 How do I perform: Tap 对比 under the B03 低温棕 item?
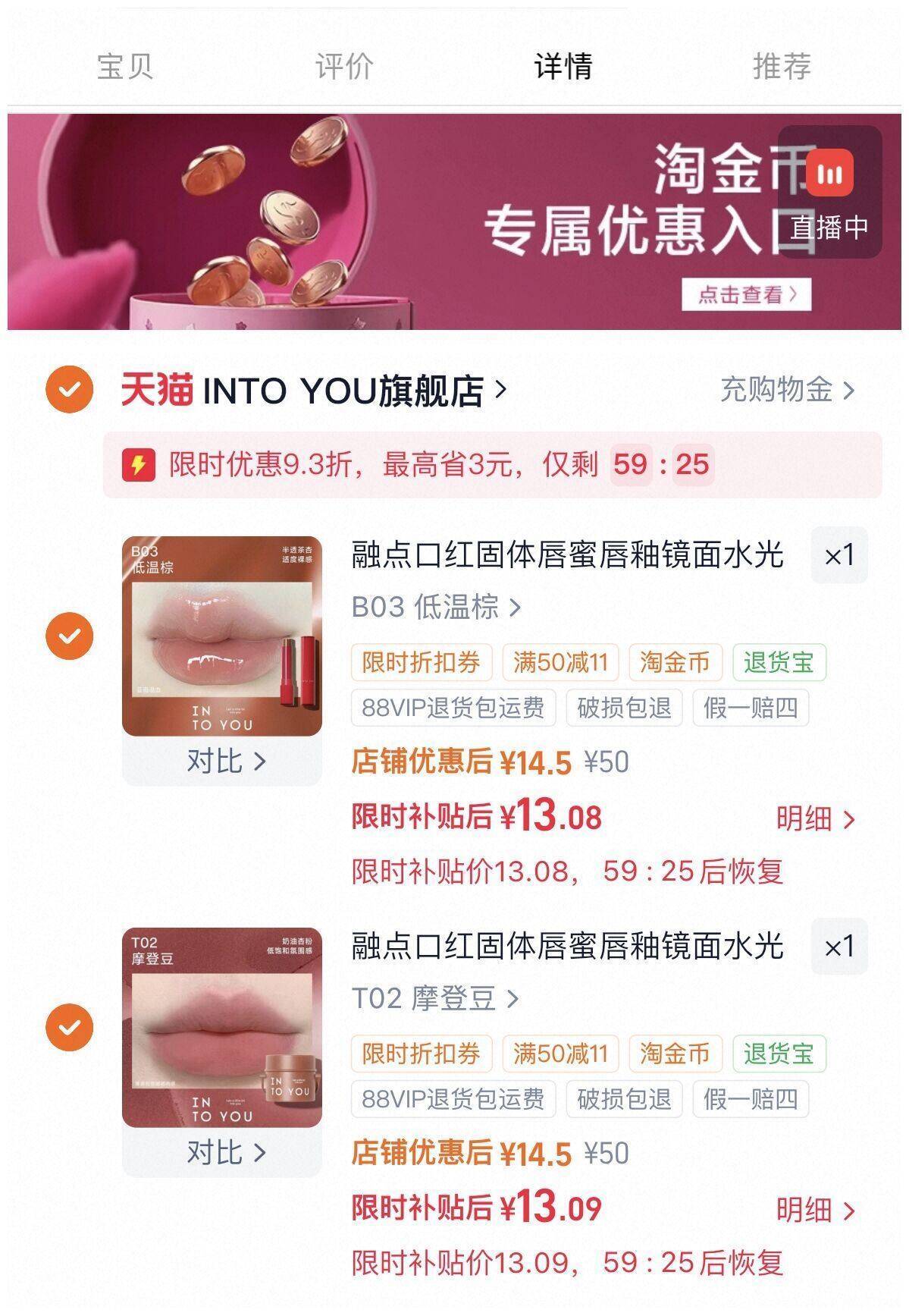click(225, 761)
